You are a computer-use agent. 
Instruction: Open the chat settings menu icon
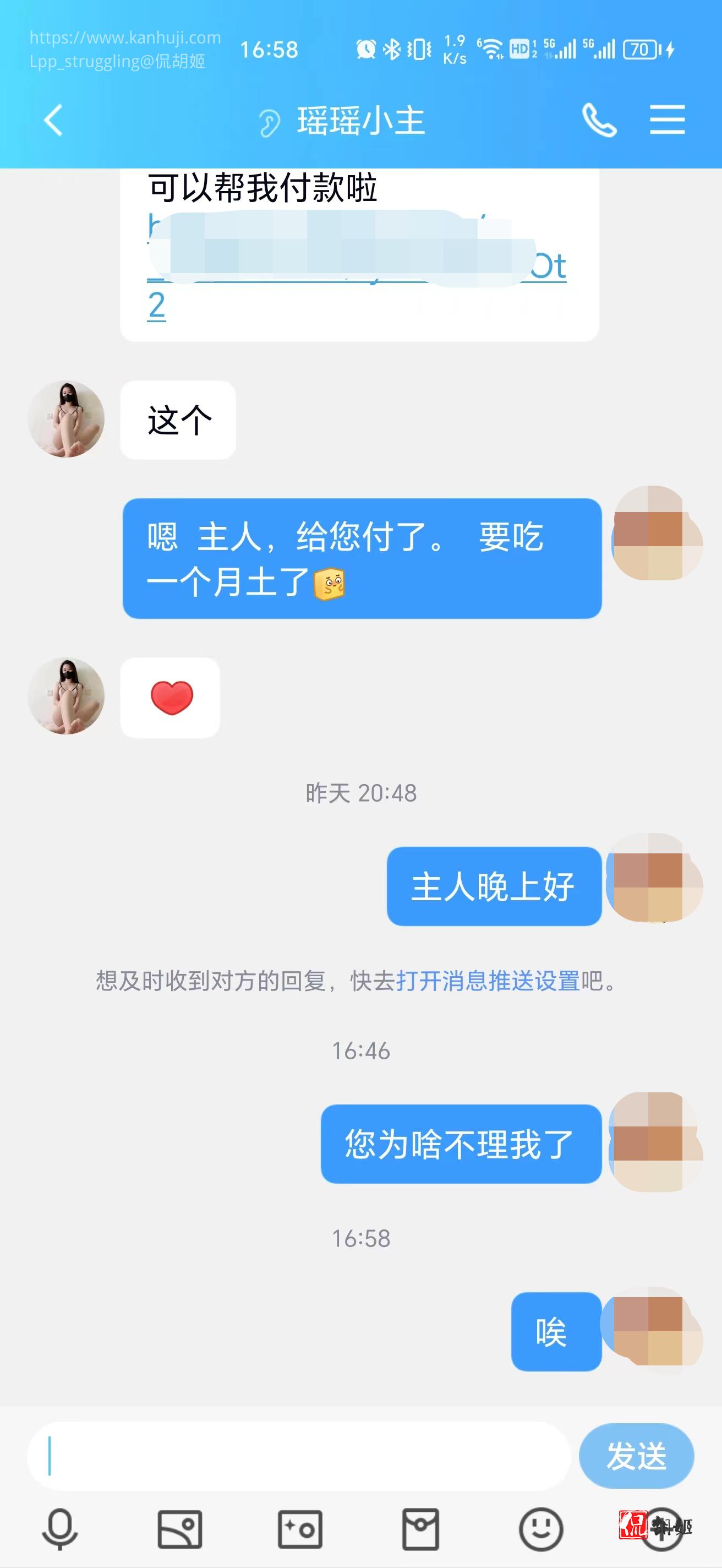(668, 120)
